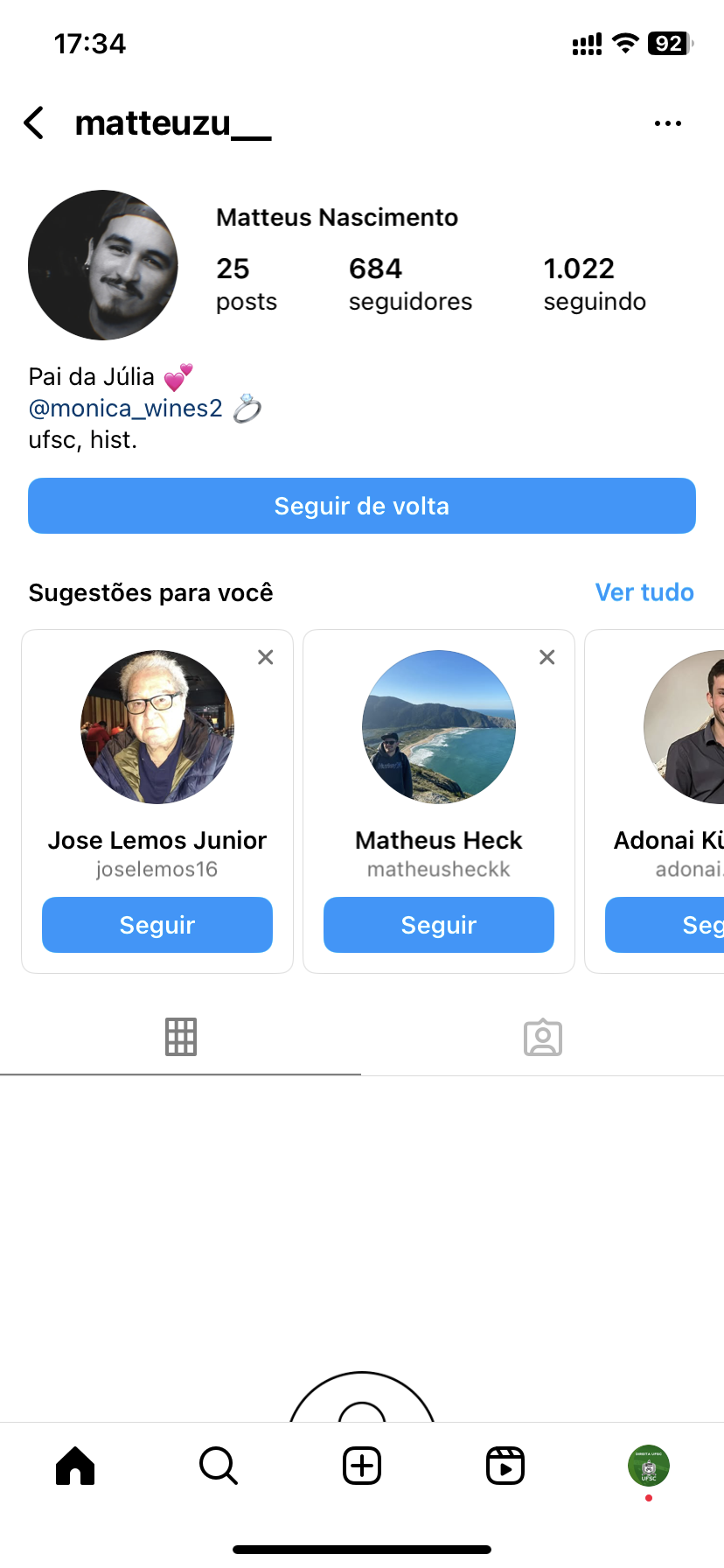Dismiss the Matheus Heck suggestion

tap(547, 657)
